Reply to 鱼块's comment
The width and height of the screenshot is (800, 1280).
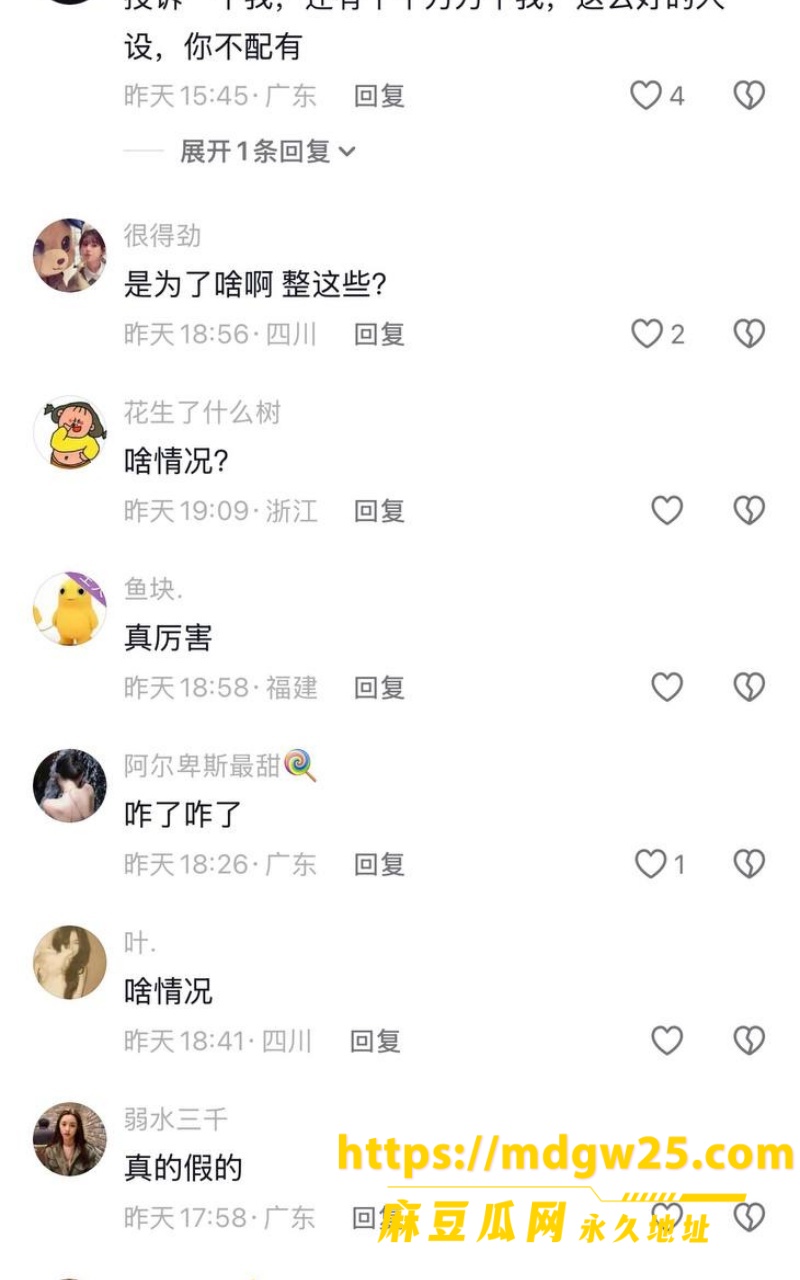click(379, 688)
